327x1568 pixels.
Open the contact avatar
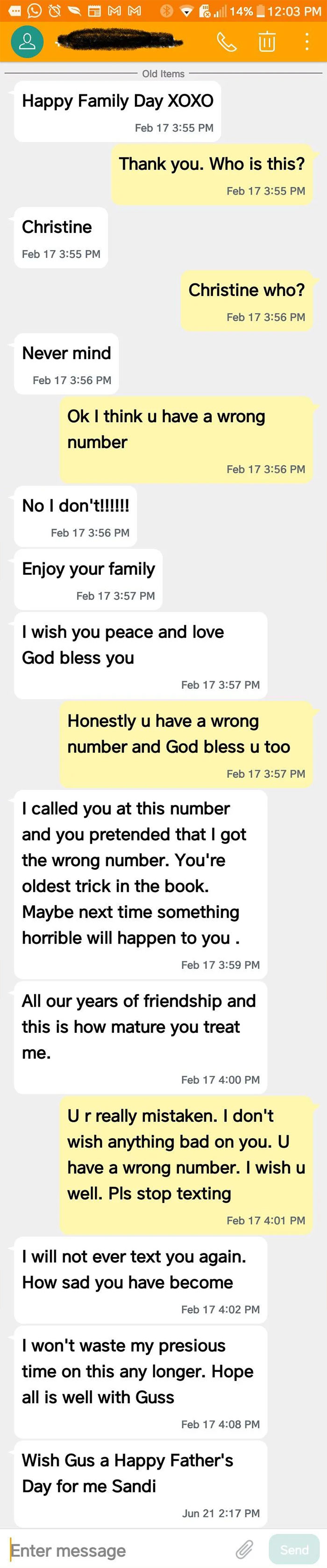coord(27,42)
